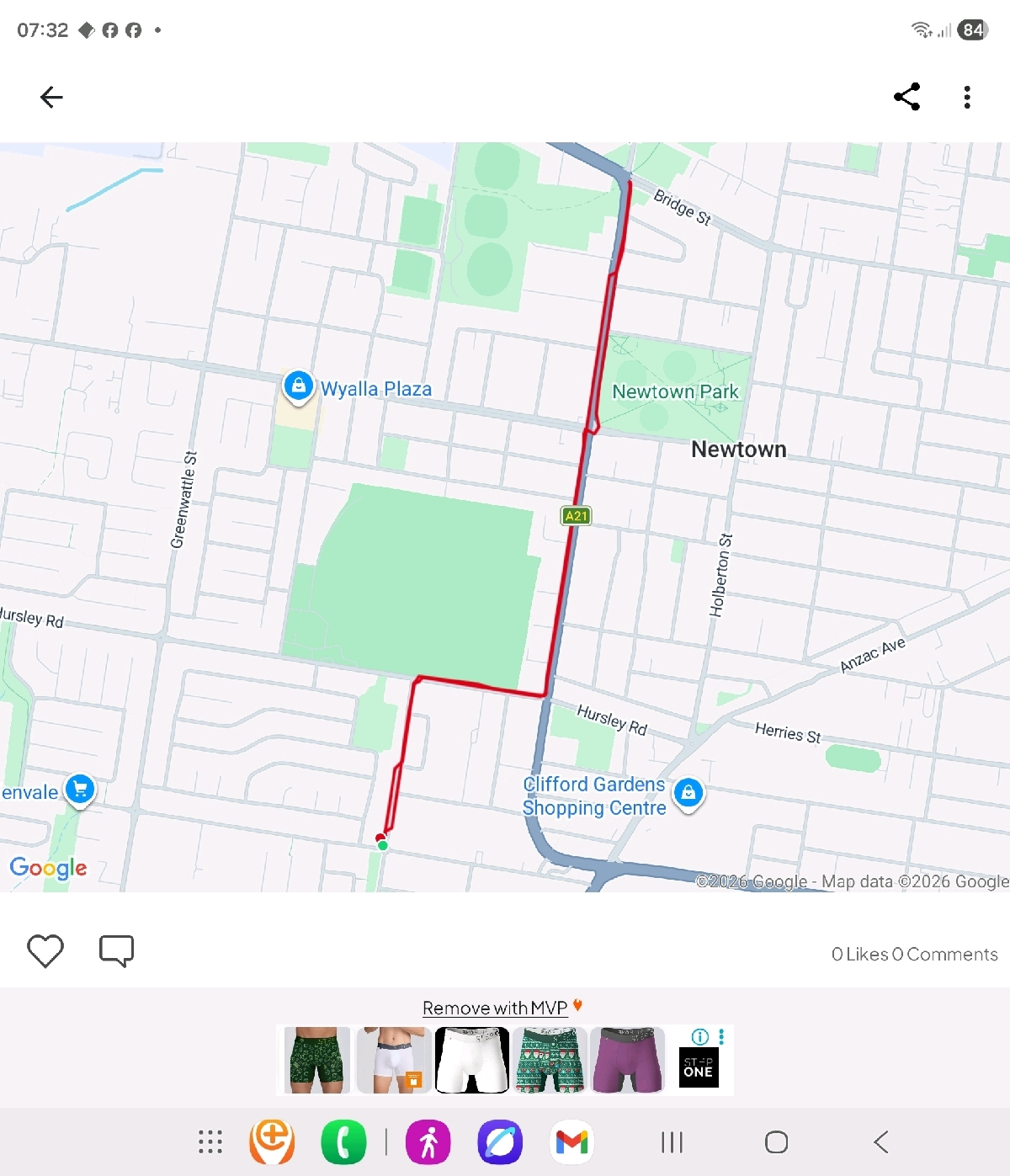
Task: Share this workout route
Action: point(906,98)
